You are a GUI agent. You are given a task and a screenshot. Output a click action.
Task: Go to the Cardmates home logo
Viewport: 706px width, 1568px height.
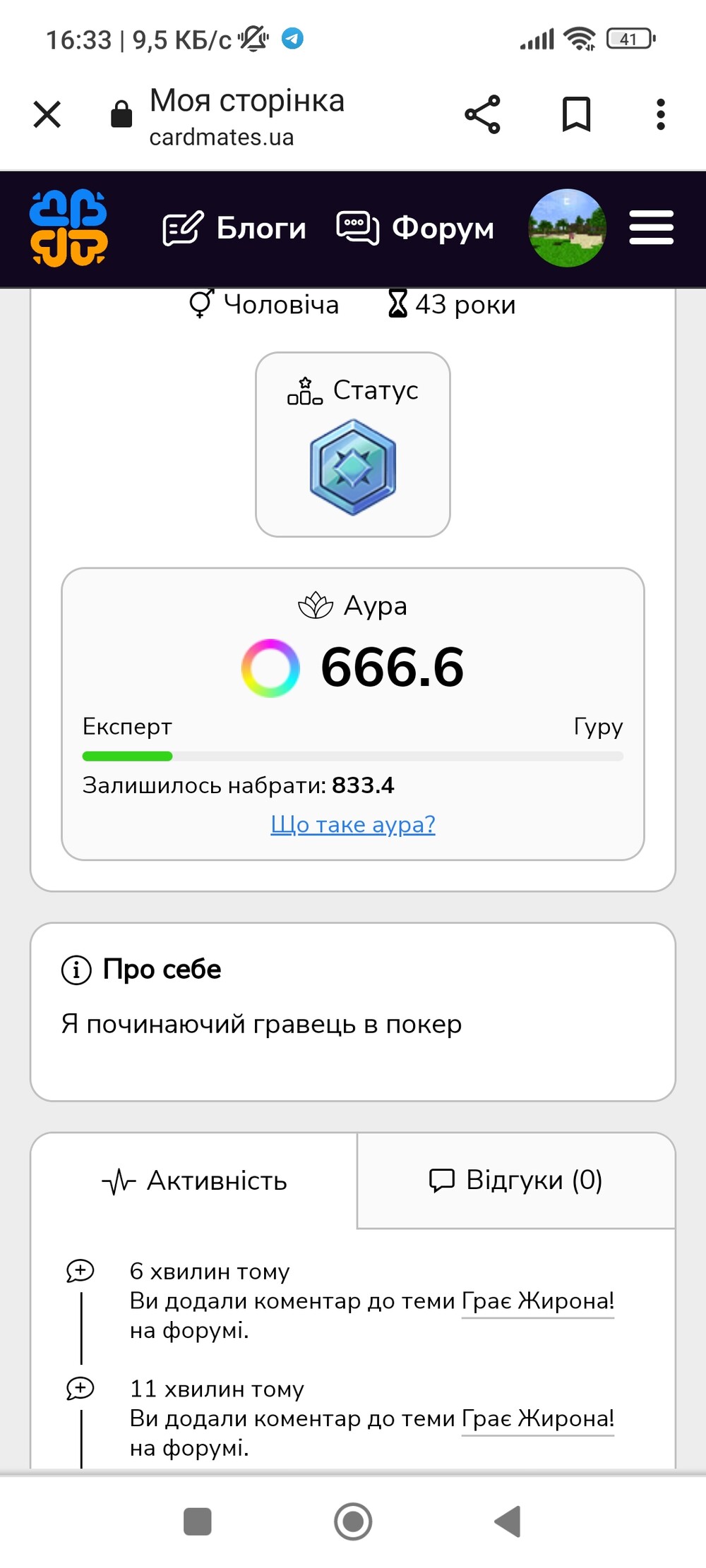coord(68,228)
